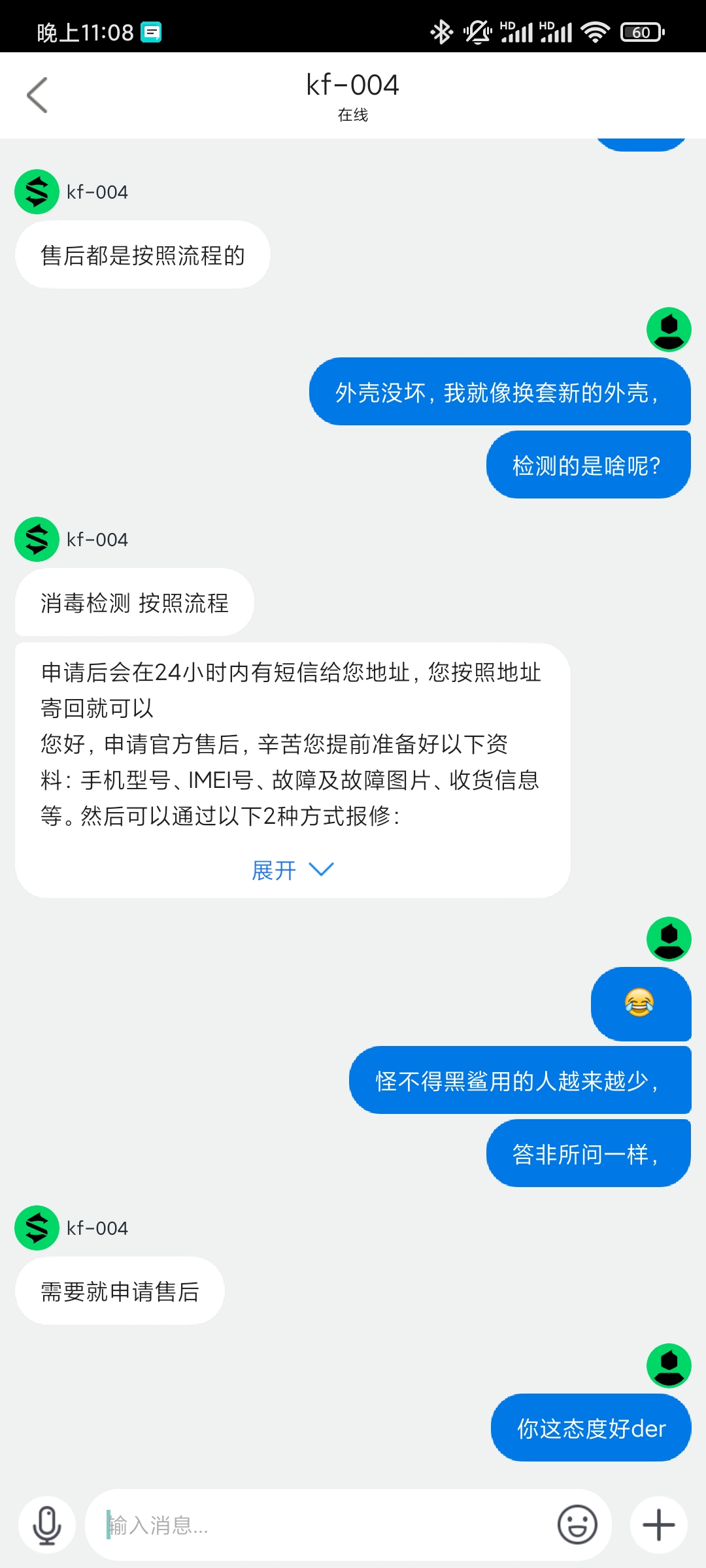Screen dimensions: 706x1568
Task: Tap the microphone voice input icon
Action: click(47, 1526)
